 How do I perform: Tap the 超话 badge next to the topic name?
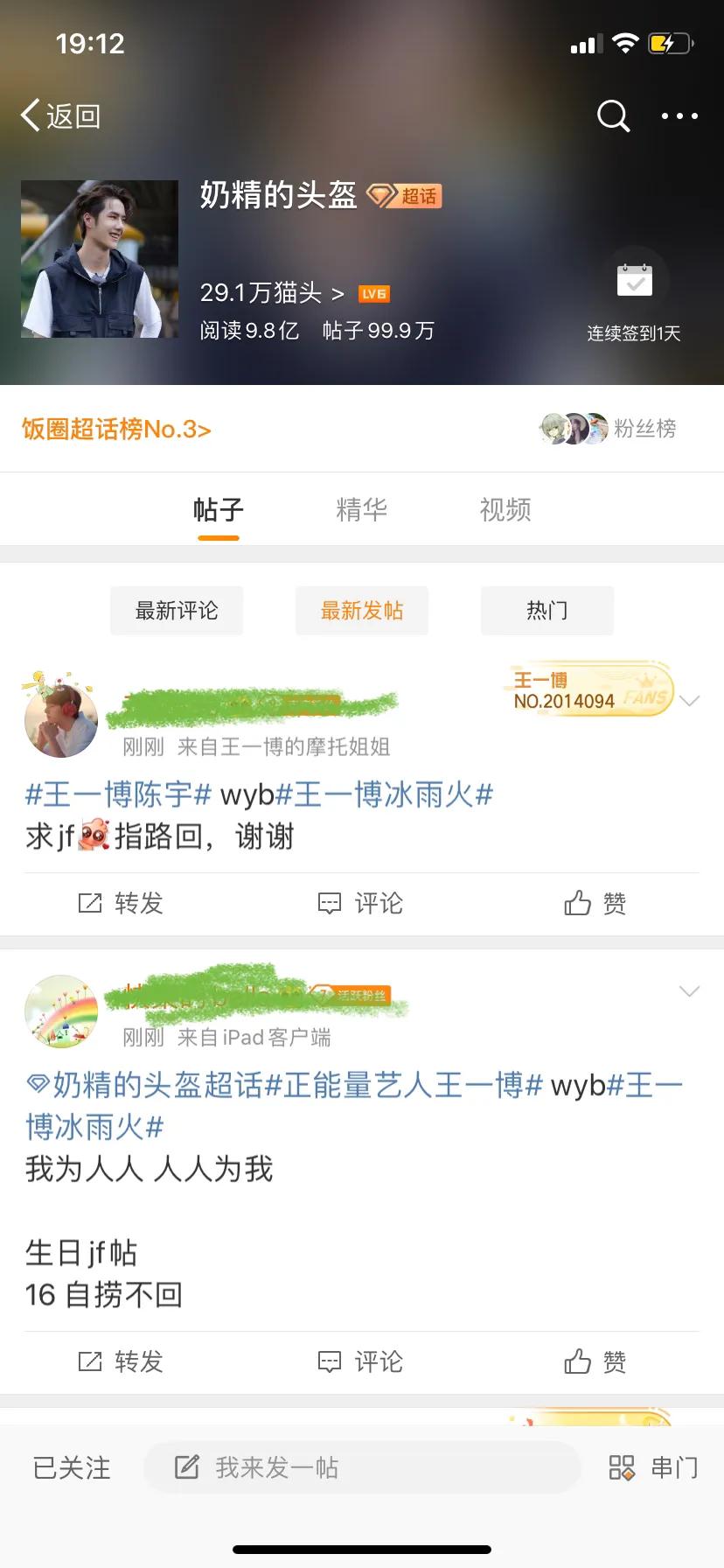(407, 196)
